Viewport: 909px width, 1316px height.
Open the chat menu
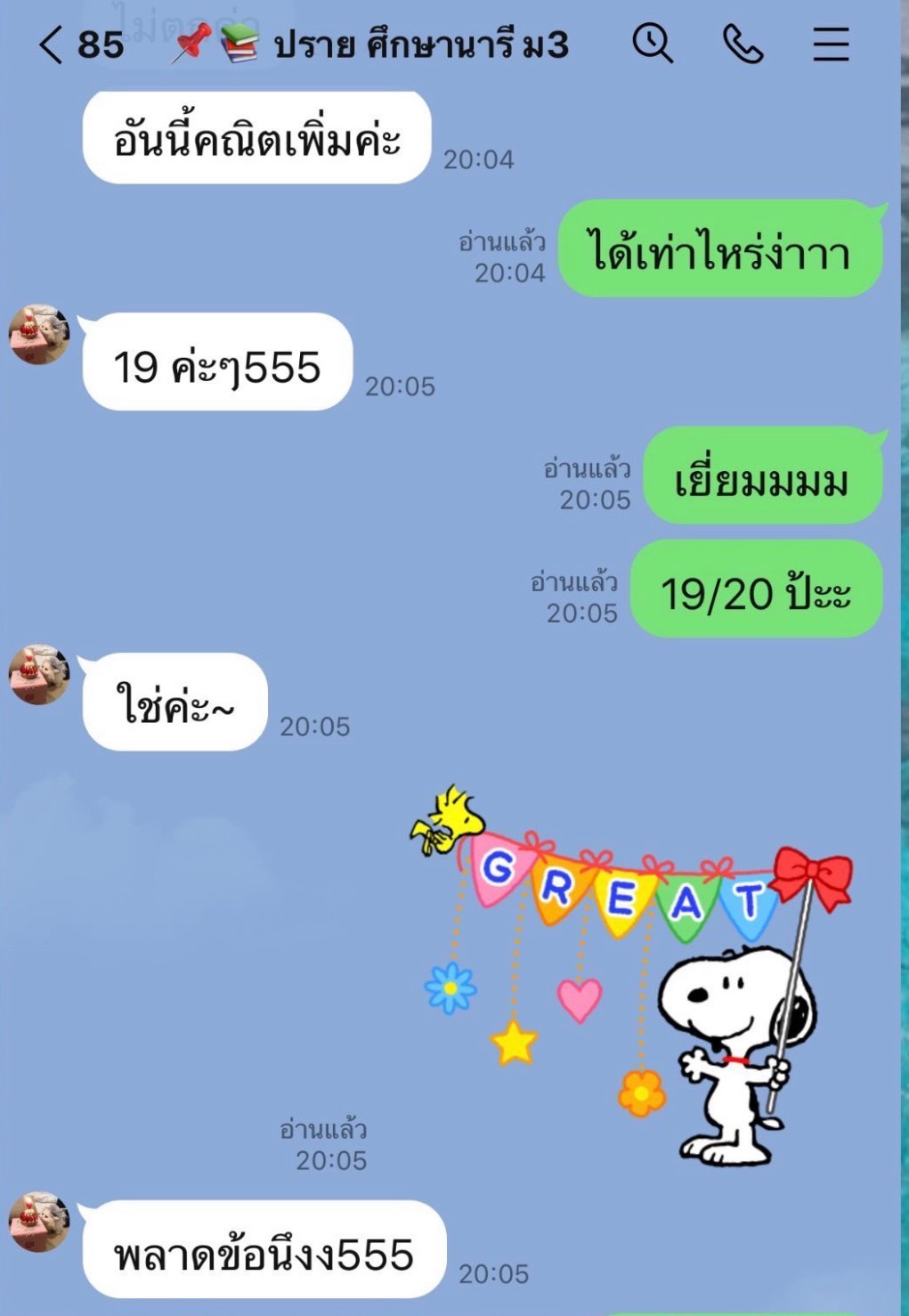coord(830,44)
